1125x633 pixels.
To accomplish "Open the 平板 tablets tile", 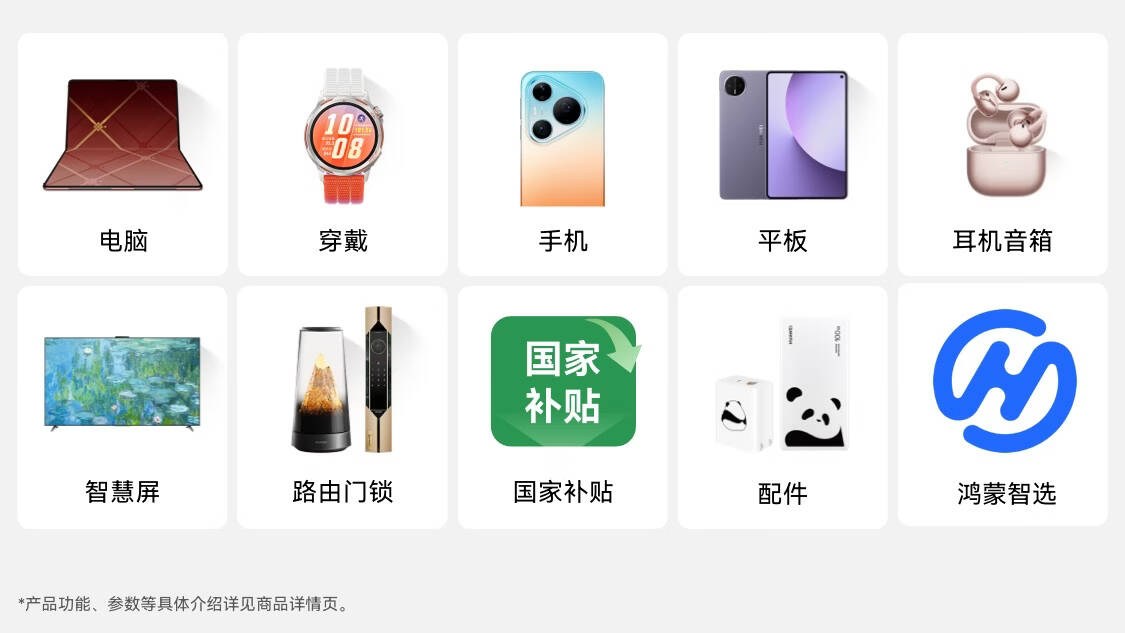I will coord(783,155).
